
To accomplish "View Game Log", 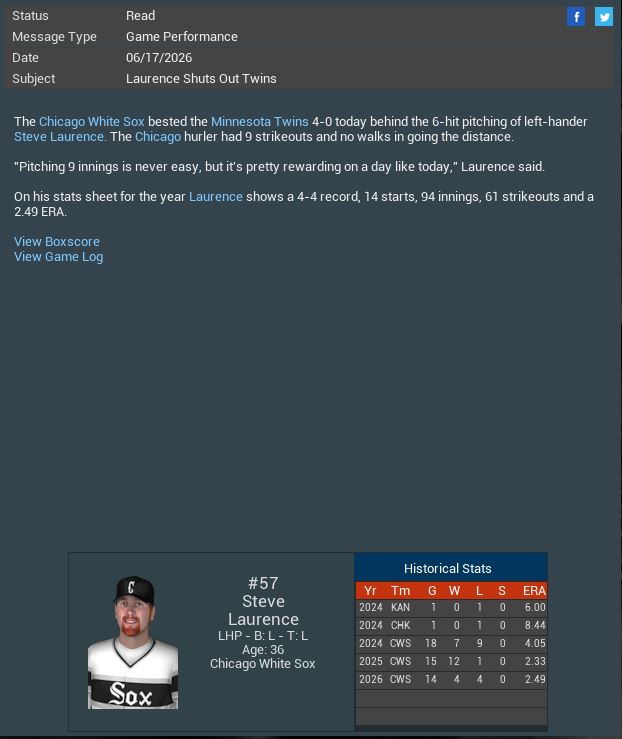I will [x=58, y=256].
